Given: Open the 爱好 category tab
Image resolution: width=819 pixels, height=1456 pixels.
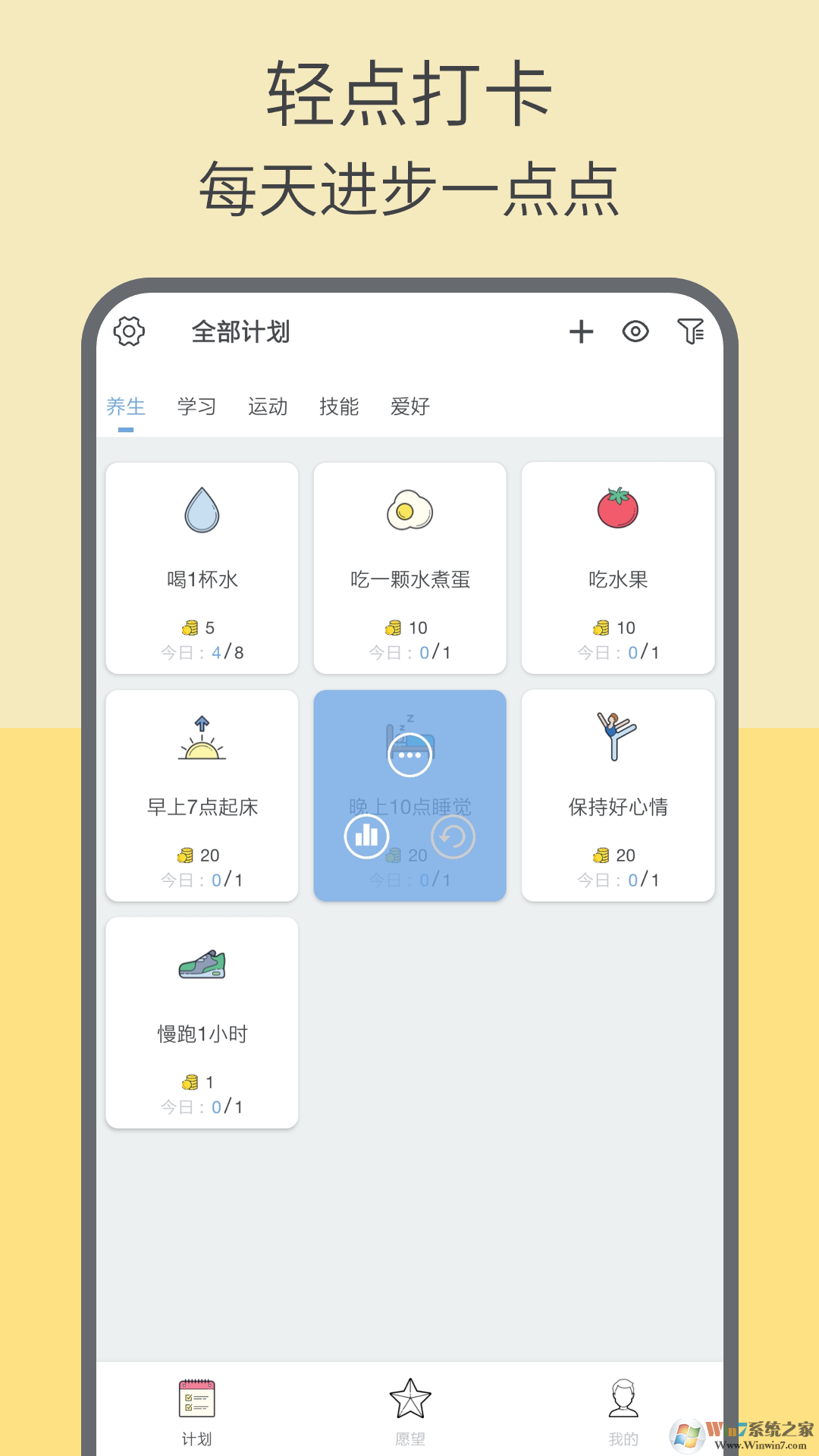Looking at the screenshot, I should 410,406.
